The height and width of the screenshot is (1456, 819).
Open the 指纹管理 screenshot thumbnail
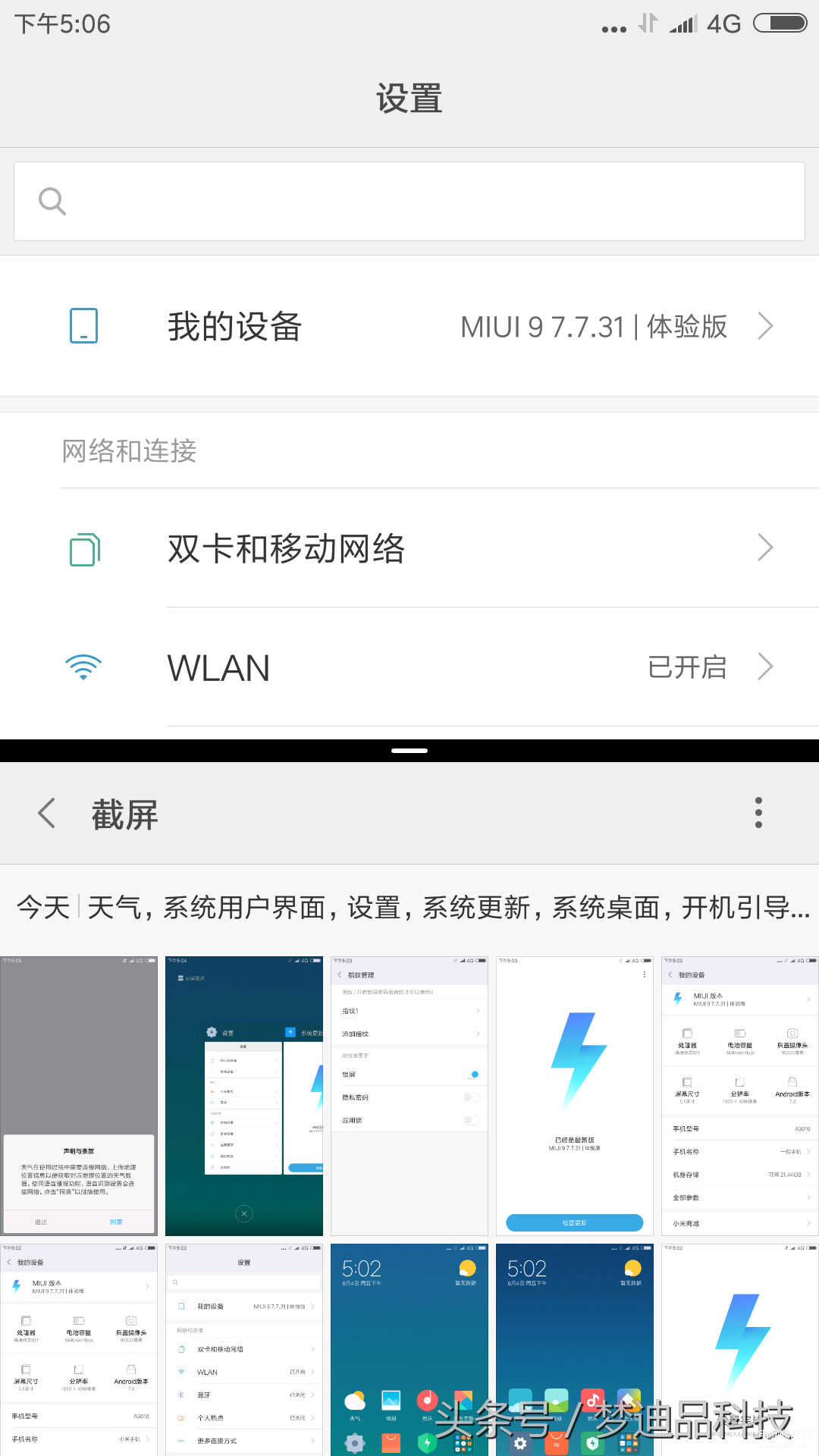tap(409, 1096)
